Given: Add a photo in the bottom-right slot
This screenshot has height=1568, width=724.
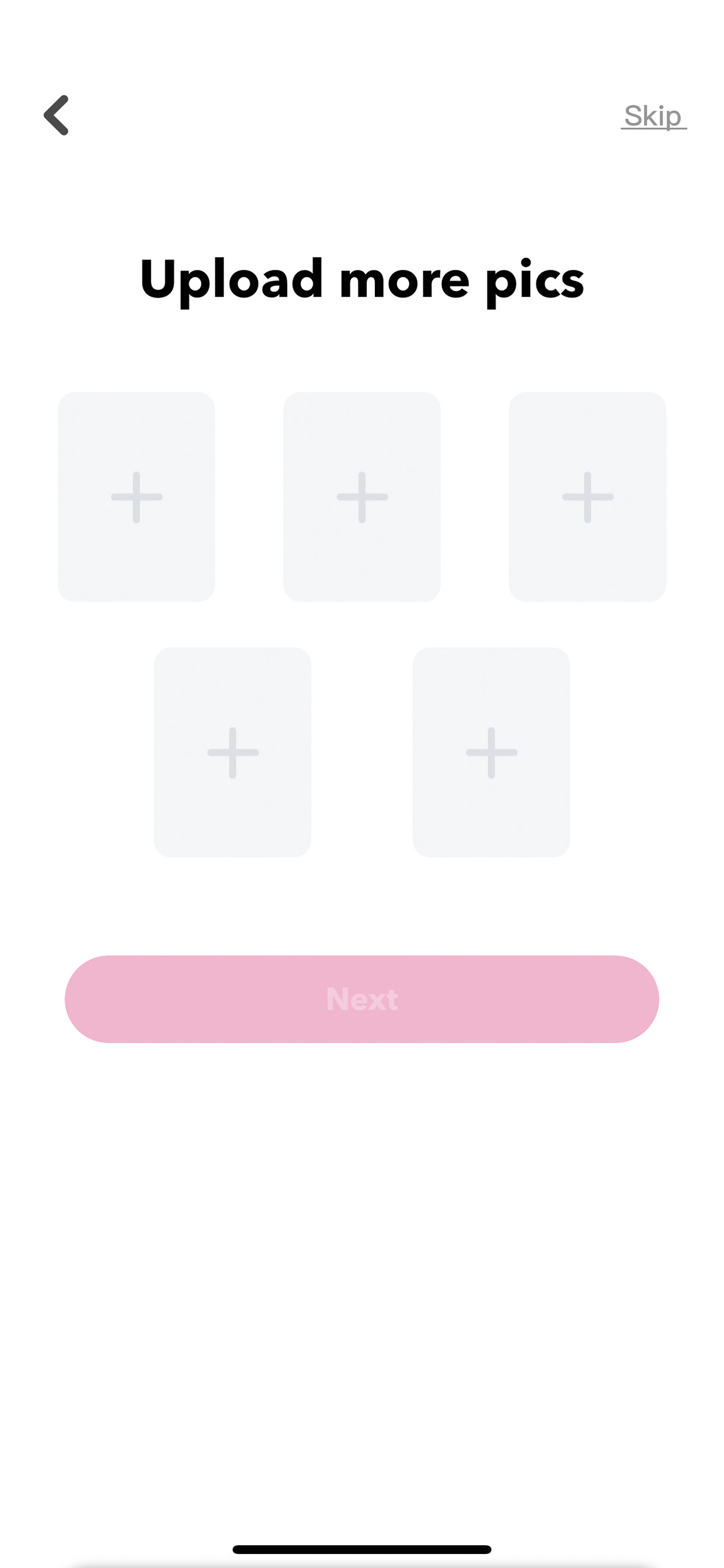Looking at the screenshot, I should [492, 752].
